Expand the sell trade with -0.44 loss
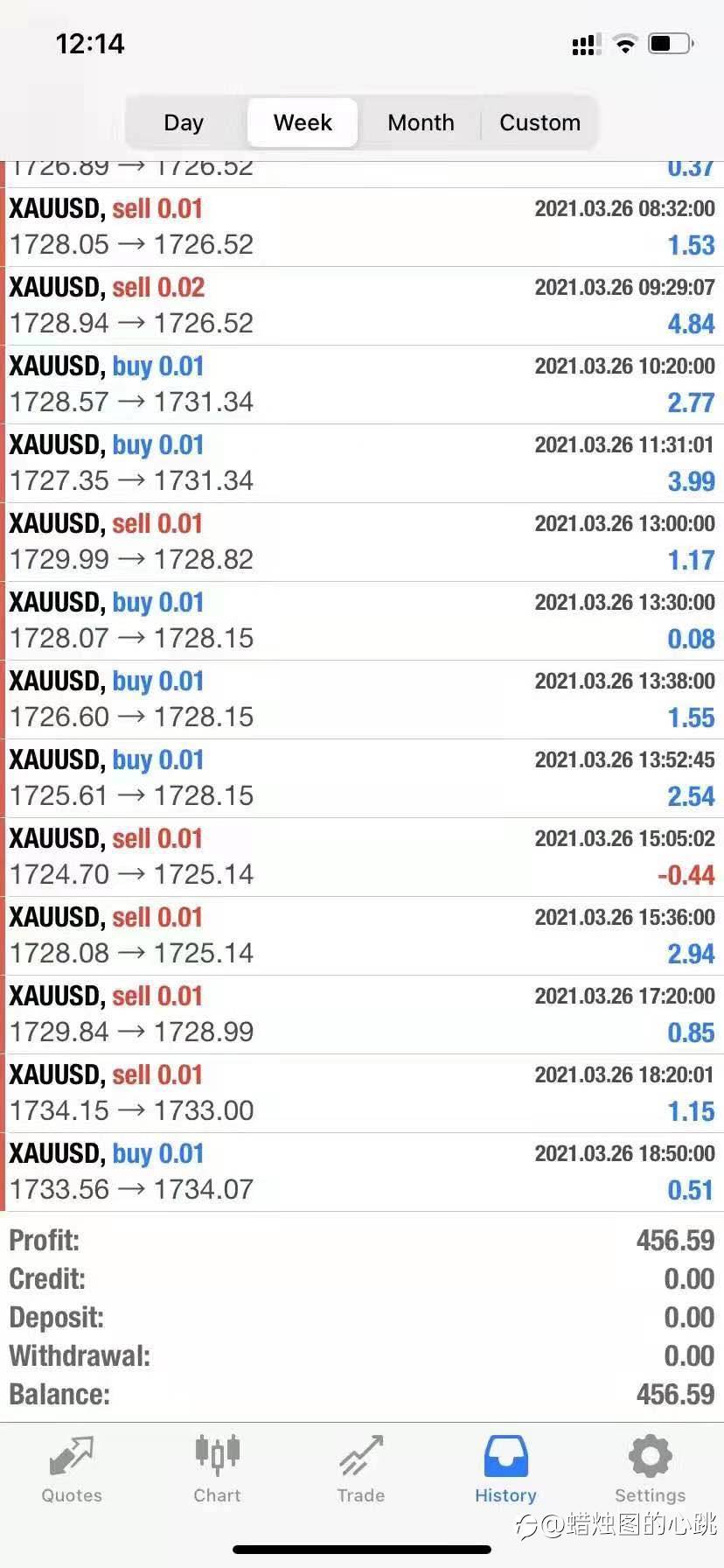The width and height of the screenshot is (724, 1568). [x=362, y=857]
